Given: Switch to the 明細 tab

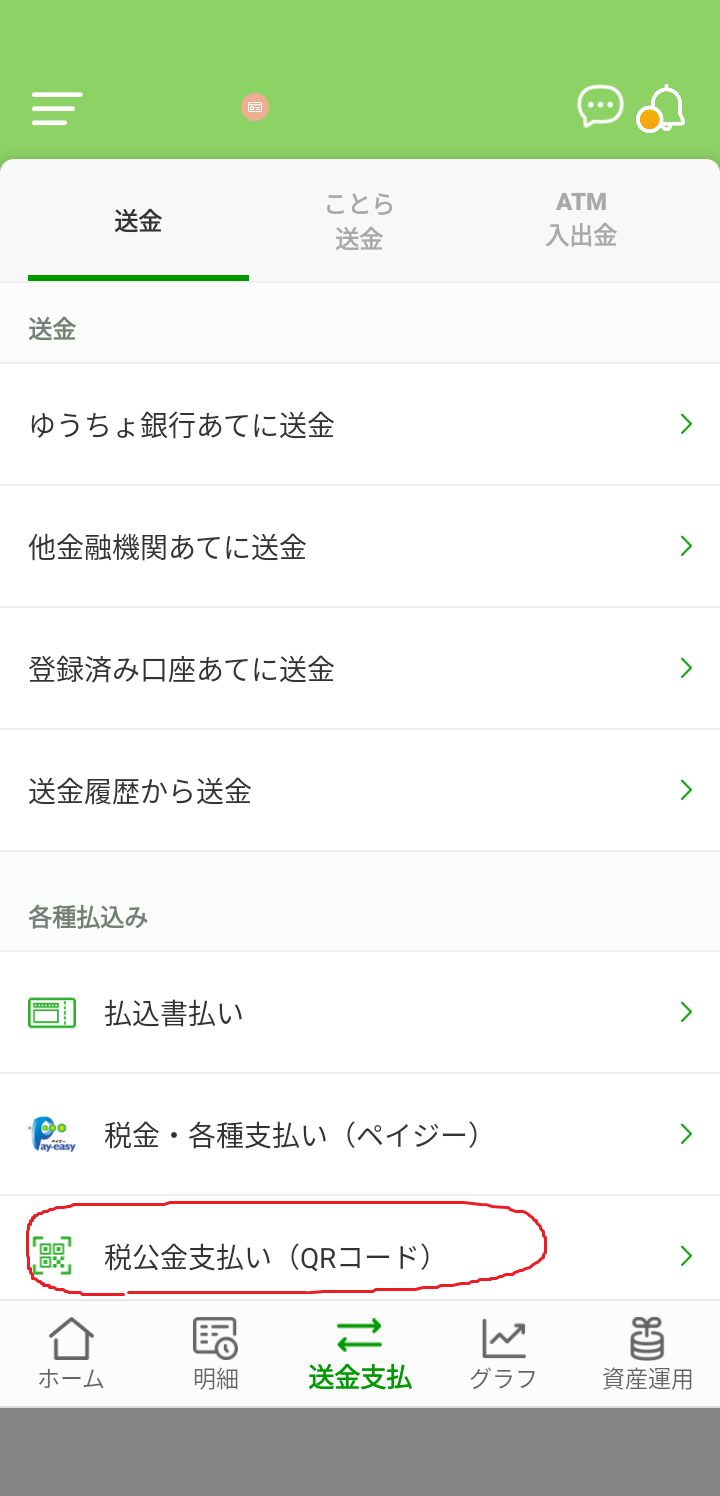Looking at the screenshot, I should 215,1354.
